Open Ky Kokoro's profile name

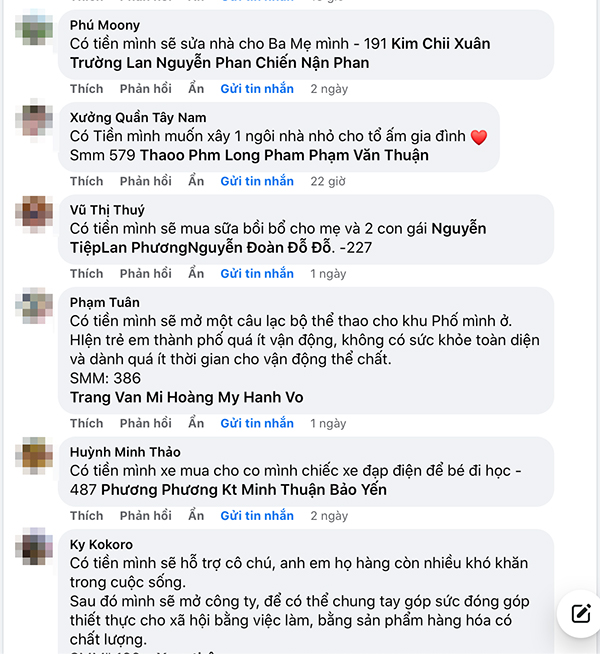pyautogui.click(x=101, y=544)
